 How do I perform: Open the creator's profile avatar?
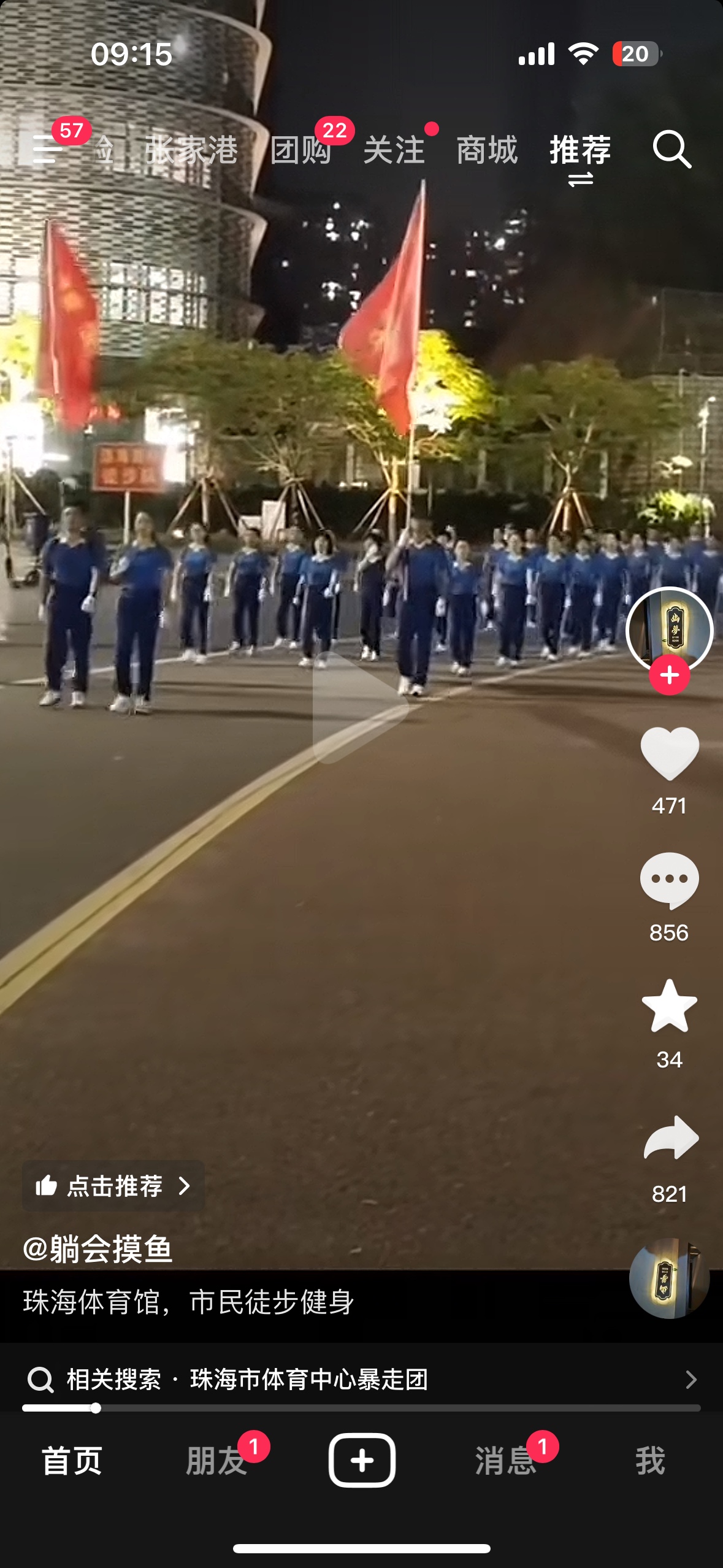pos(669,629)
